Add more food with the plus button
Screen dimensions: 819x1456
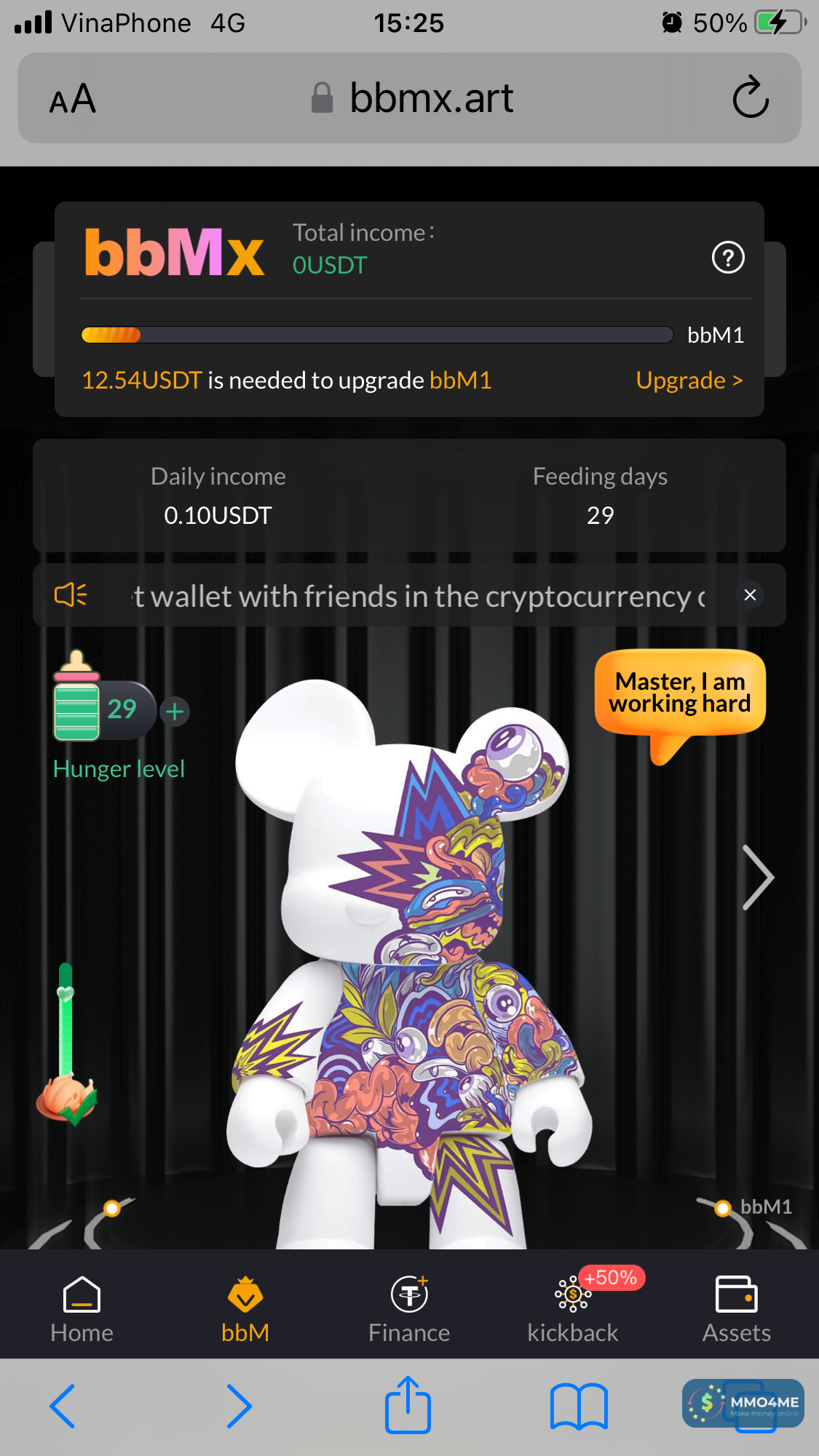(175, 711)
